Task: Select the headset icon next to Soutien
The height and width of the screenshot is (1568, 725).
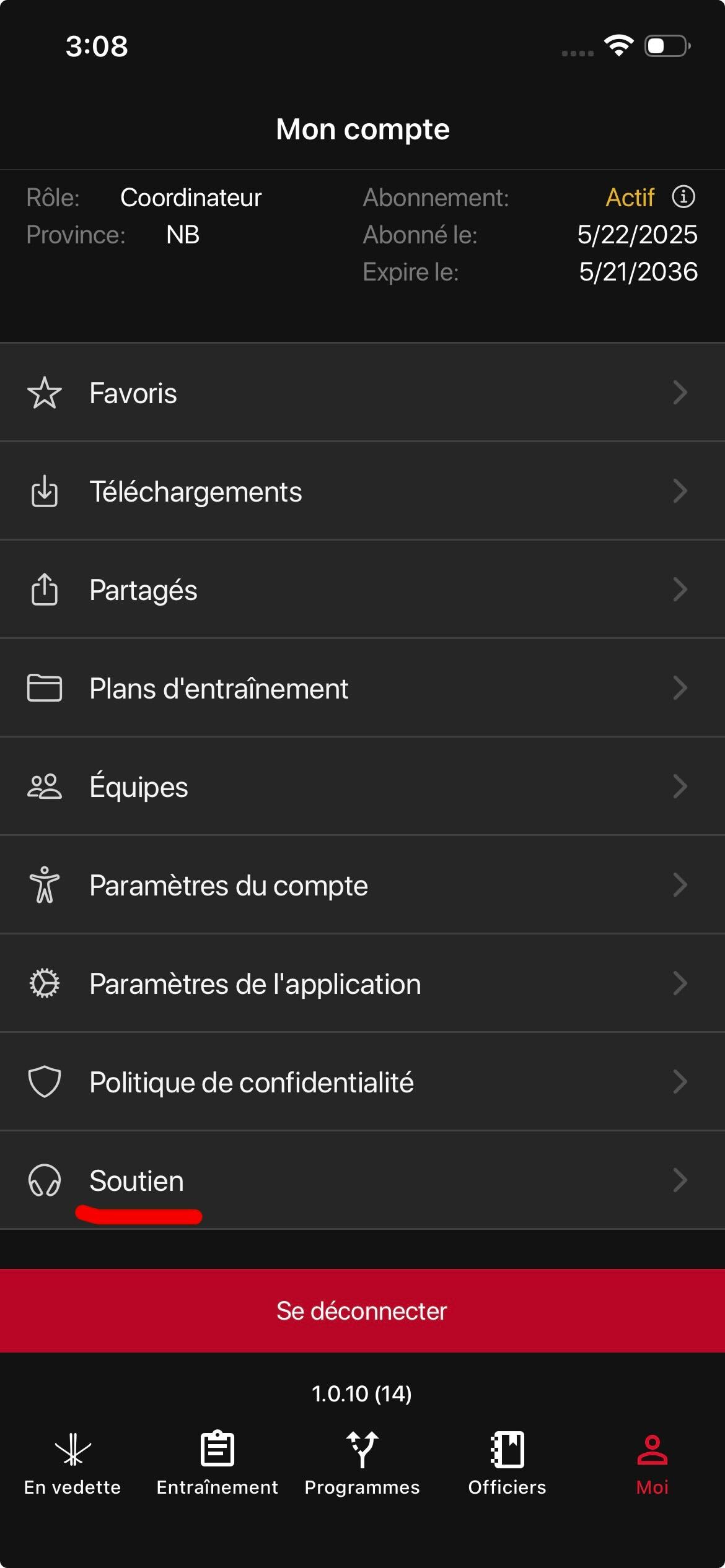Action: click(43, 1180)
